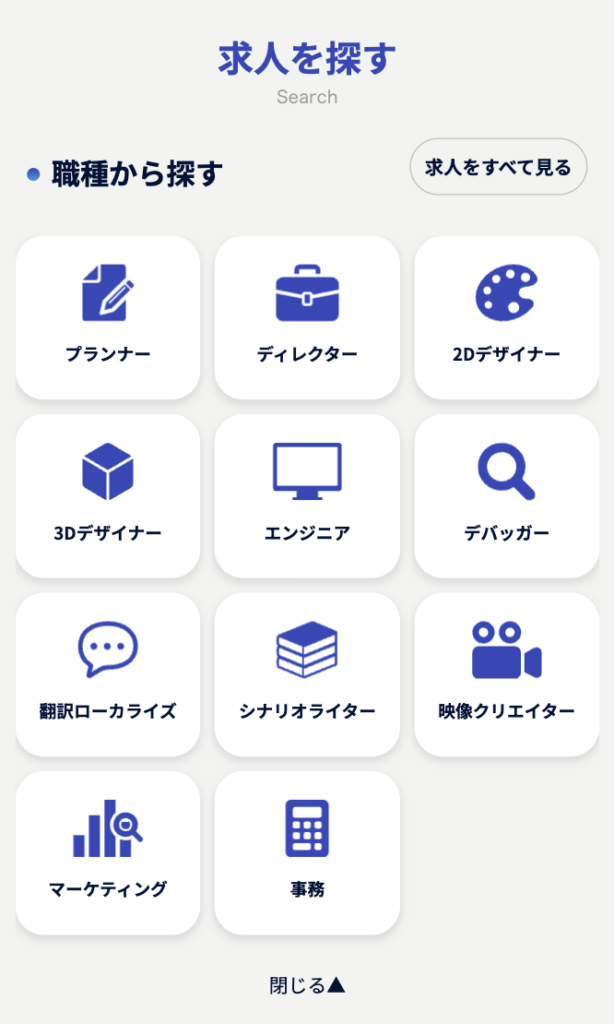Collapse the list with 閉じる
This screenshot has width=614, height=1024.
coord(307,985)
